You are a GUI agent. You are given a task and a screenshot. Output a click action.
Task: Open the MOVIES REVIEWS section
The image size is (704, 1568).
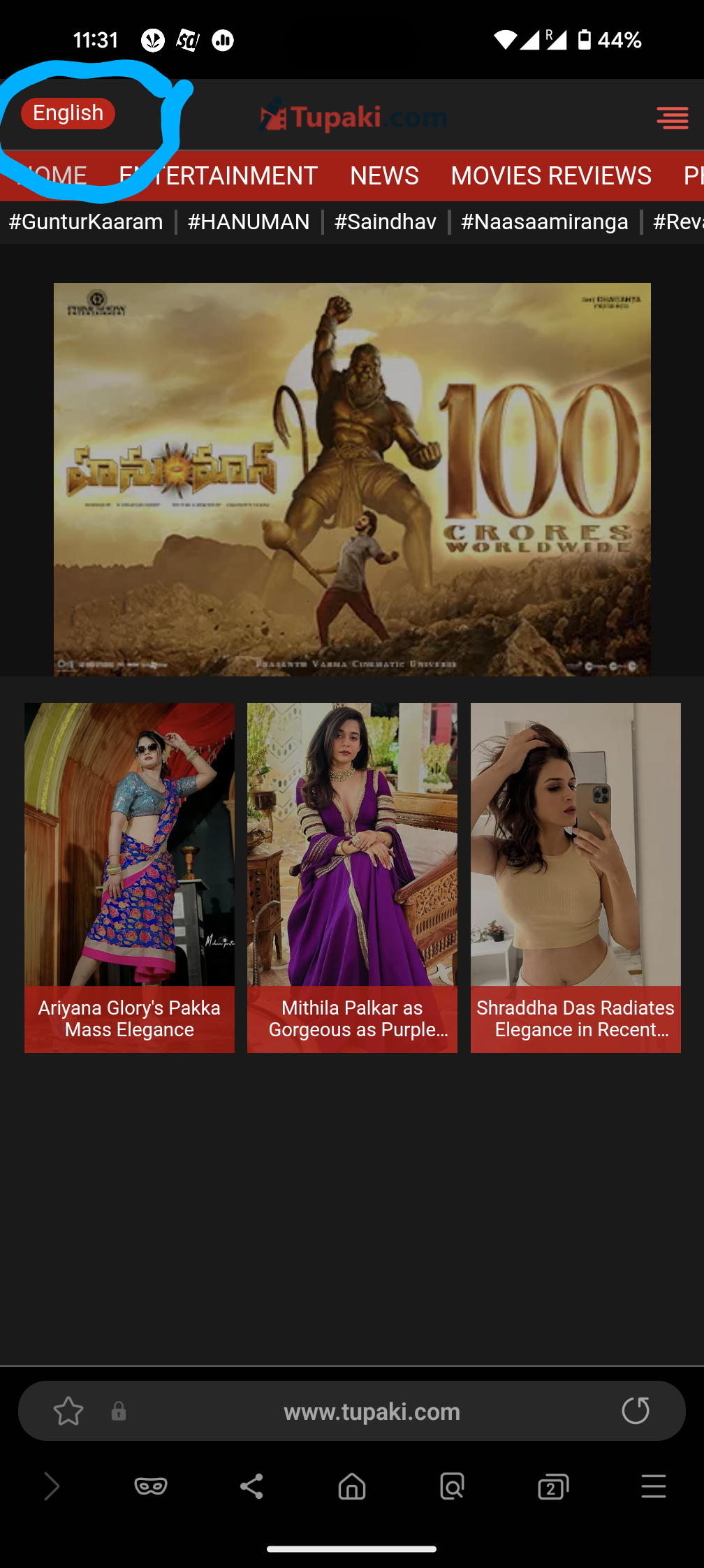tap(550, 175)
